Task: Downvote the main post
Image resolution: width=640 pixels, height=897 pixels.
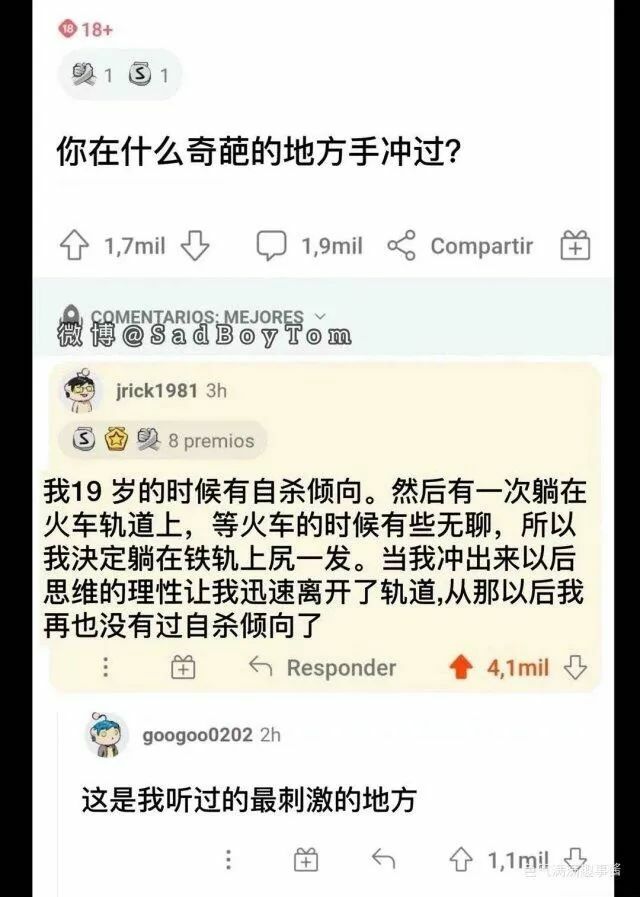Action: [x=194, y=246]
